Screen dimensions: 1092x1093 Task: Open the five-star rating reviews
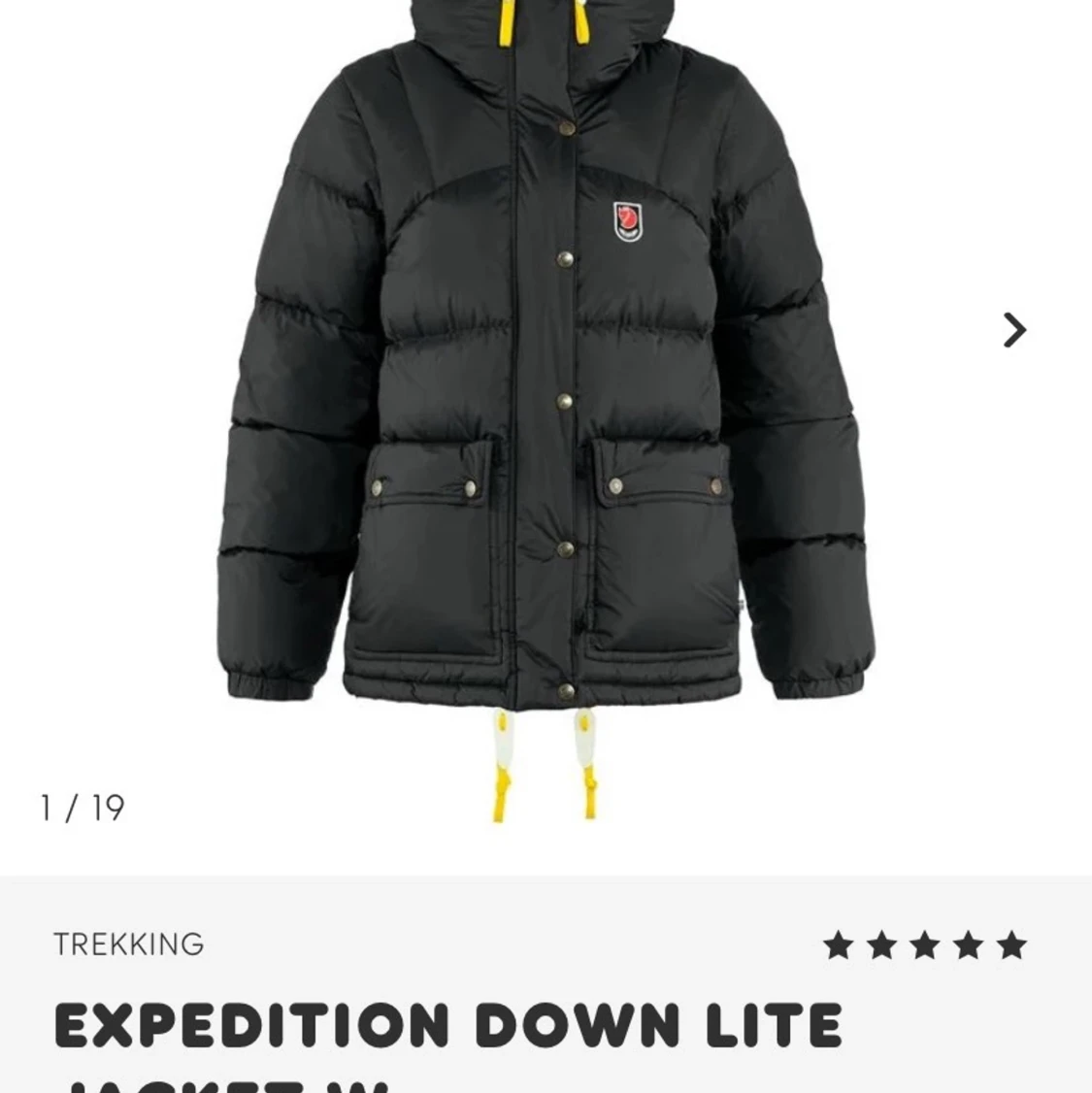point(924,944)
